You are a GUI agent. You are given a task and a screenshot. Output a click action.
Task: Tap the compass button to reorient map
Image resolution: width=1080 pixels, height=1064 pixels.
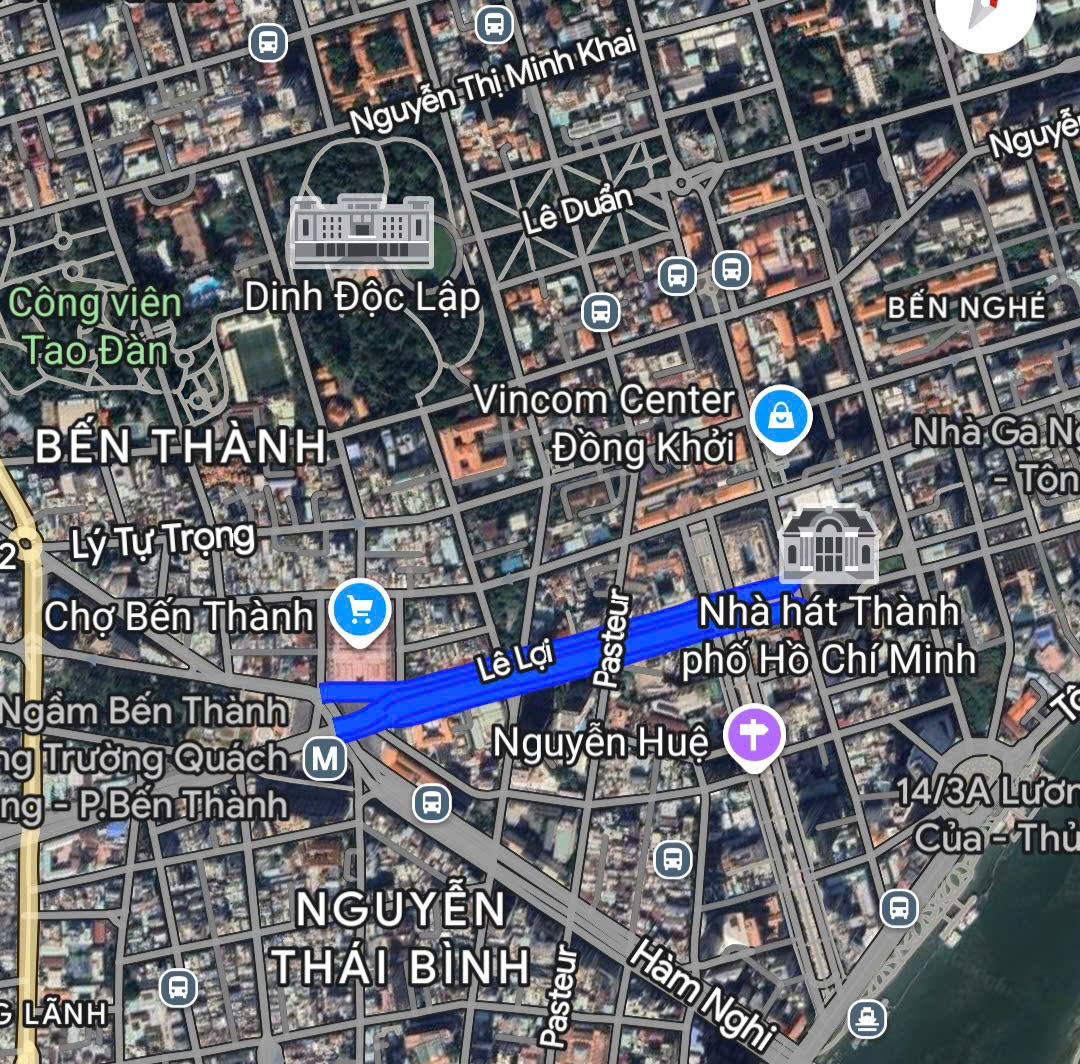click(x=986, y=10)
